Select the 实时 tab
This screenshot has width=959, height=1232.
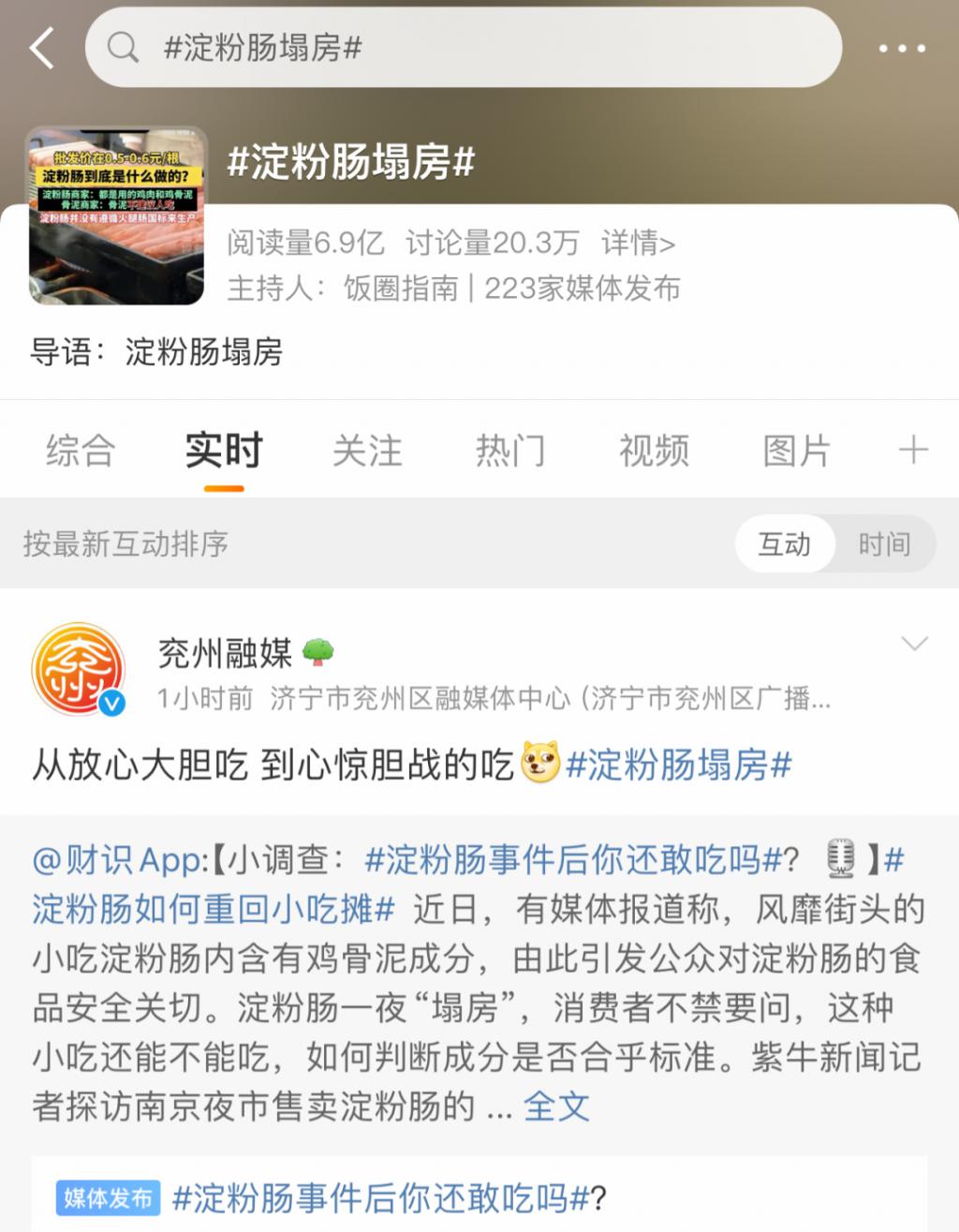pyautogui.click(x=224, y=451)
